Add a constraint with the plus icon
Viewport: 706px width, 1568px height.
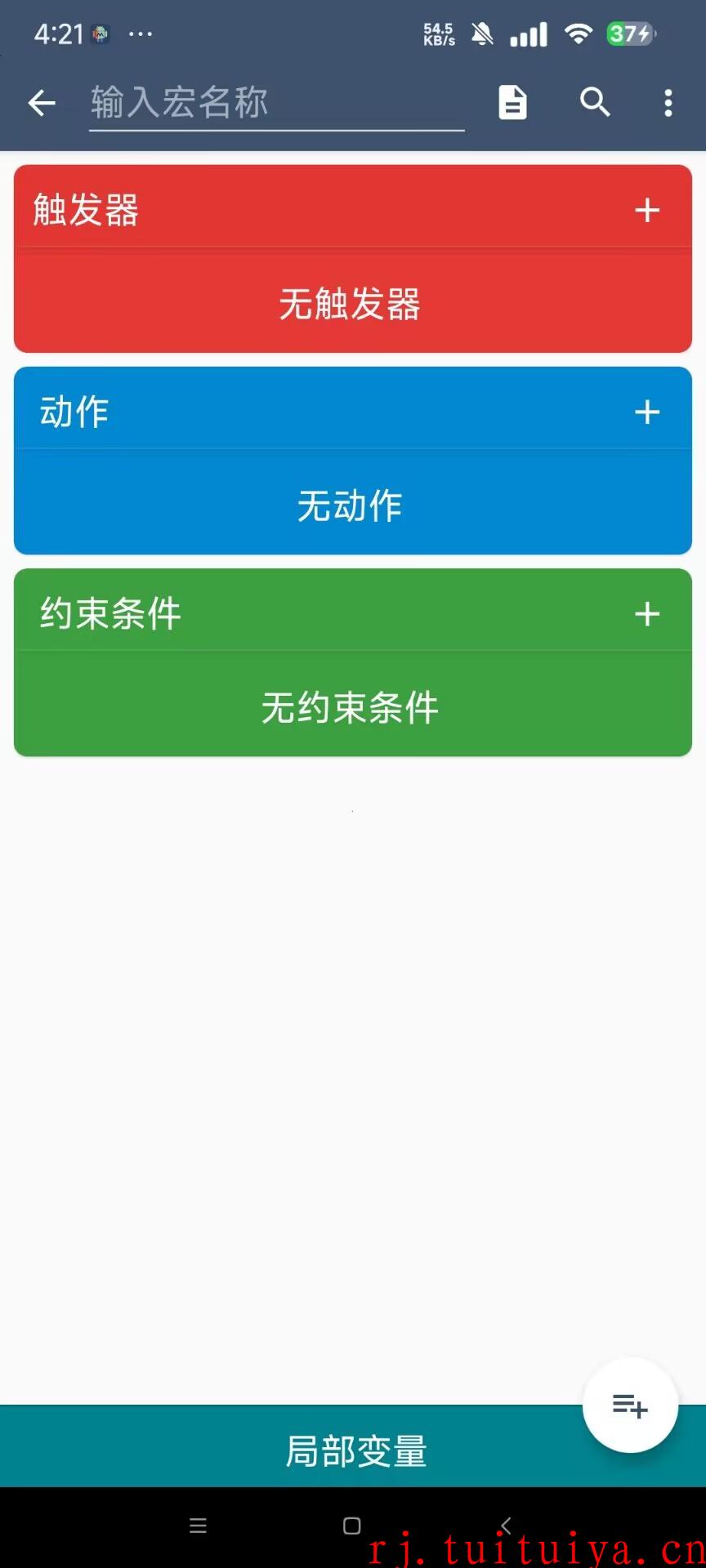click(x=647, y=613)
